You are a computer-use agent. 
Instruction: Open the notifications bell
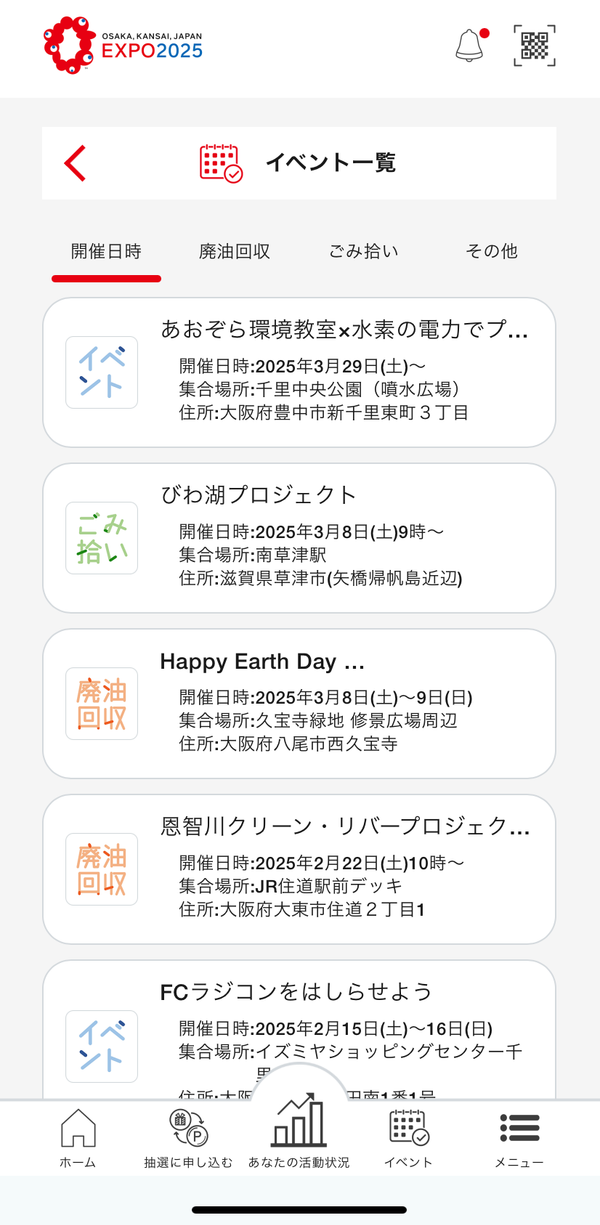(x=468, y=45)
